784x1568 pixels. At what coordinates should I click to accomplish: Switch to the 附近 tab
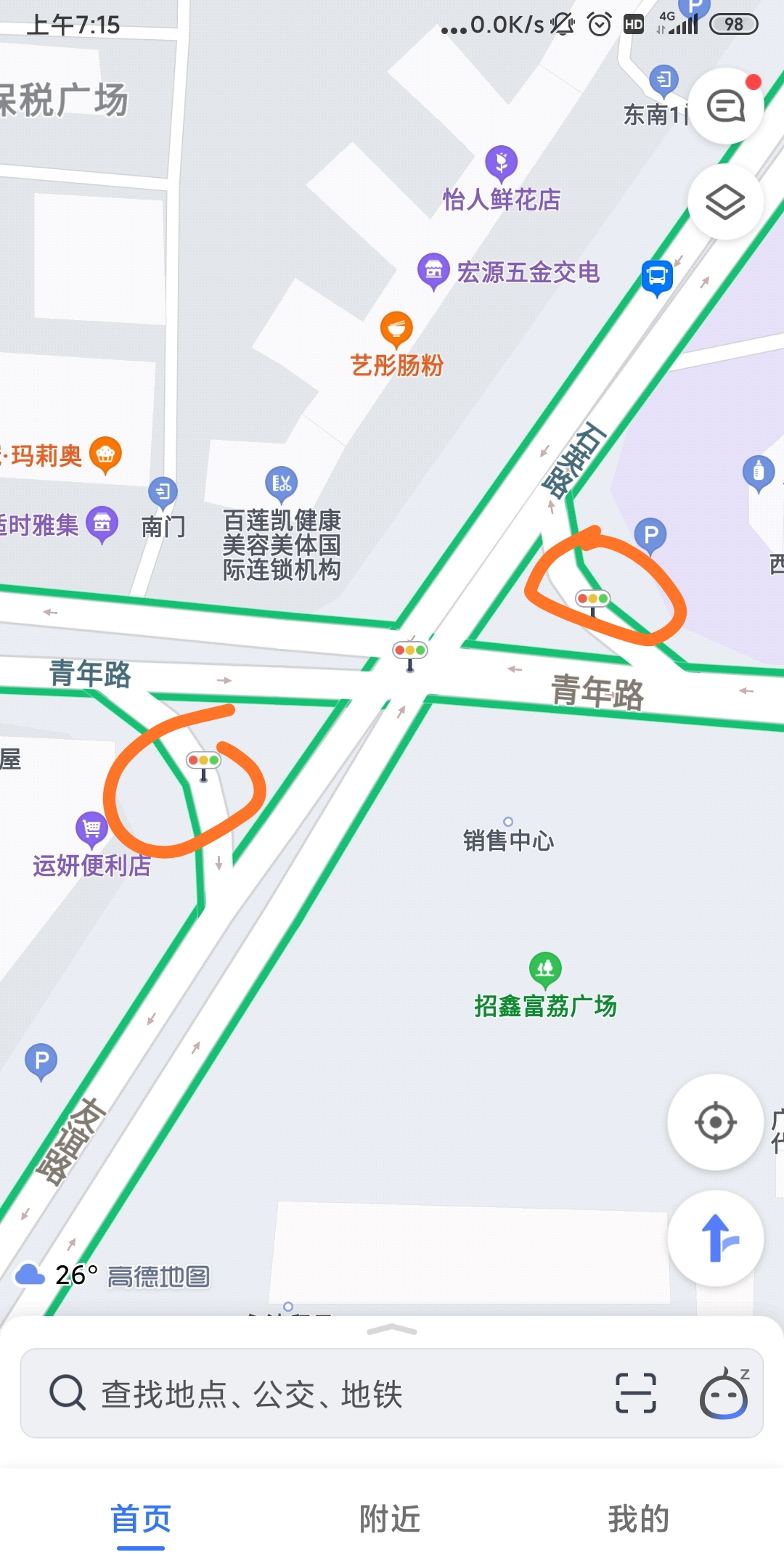(391, 1519)
